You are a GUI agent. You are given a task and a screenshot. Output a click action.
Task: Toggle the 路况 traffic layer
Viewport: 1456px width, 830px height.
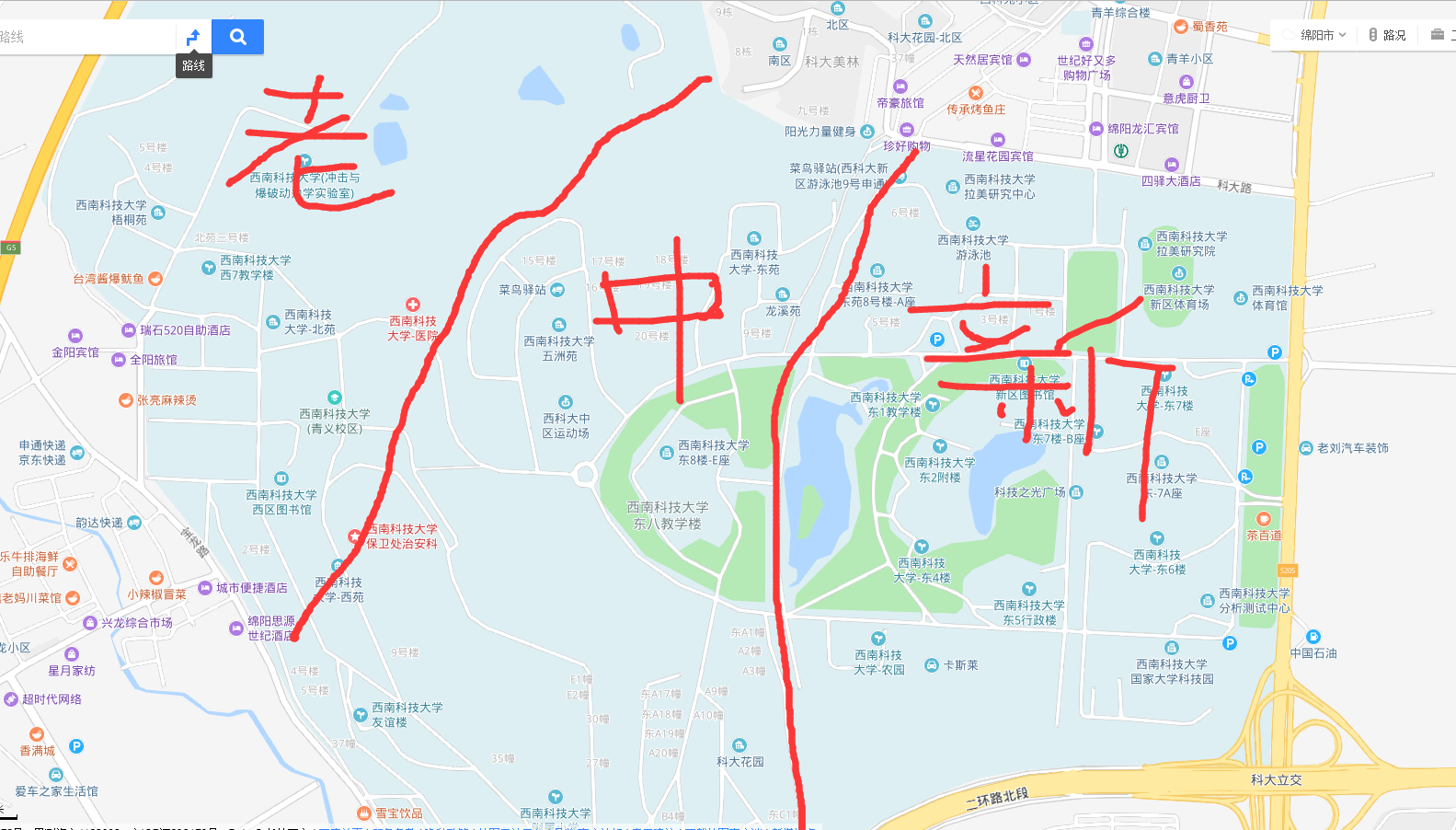1388,35
